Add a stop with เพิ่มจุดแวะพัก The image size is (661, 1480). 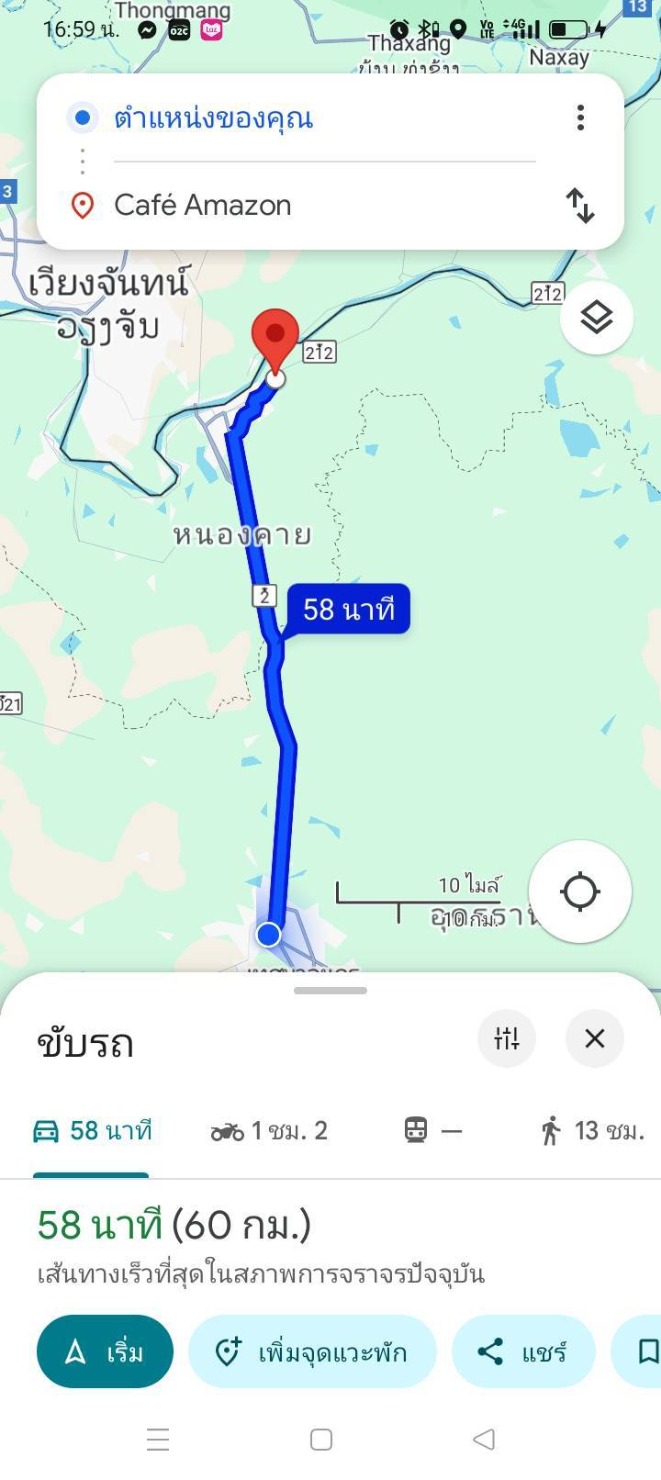[312, 1352]
